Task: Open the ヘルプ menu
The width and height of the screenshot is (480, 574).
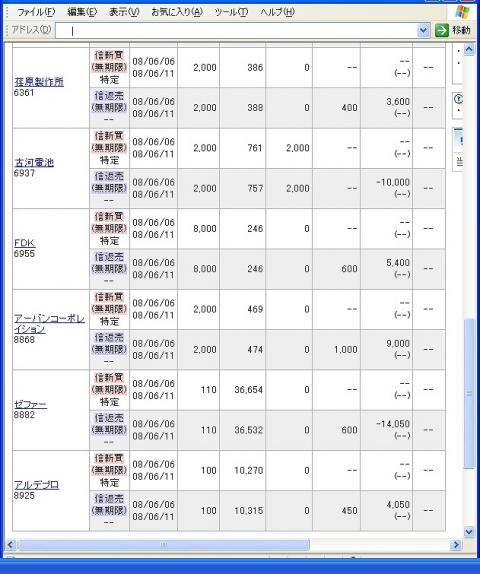Action: (x=277, y=12)
